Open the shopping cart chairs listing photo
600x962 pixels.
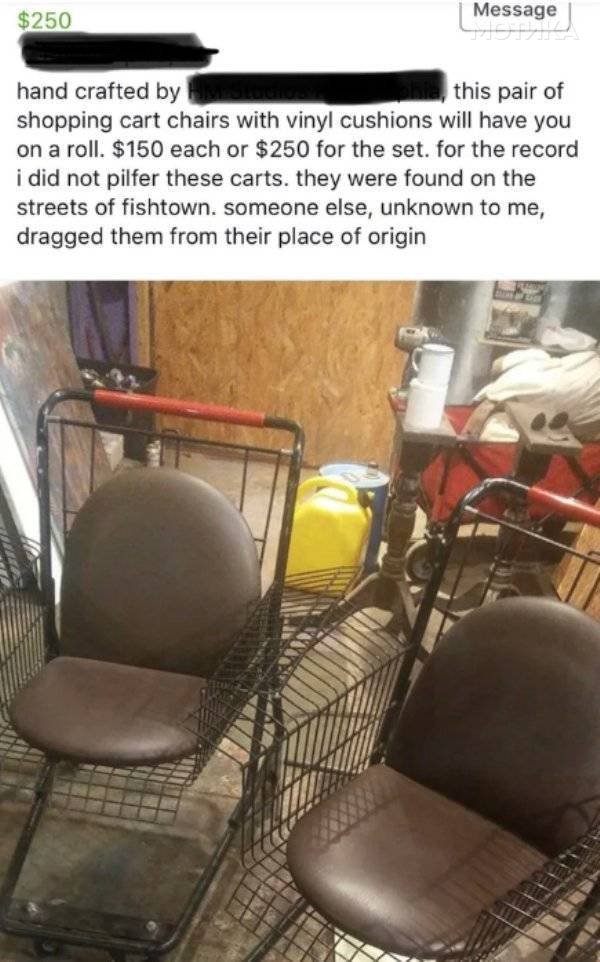tap(300, 620)
